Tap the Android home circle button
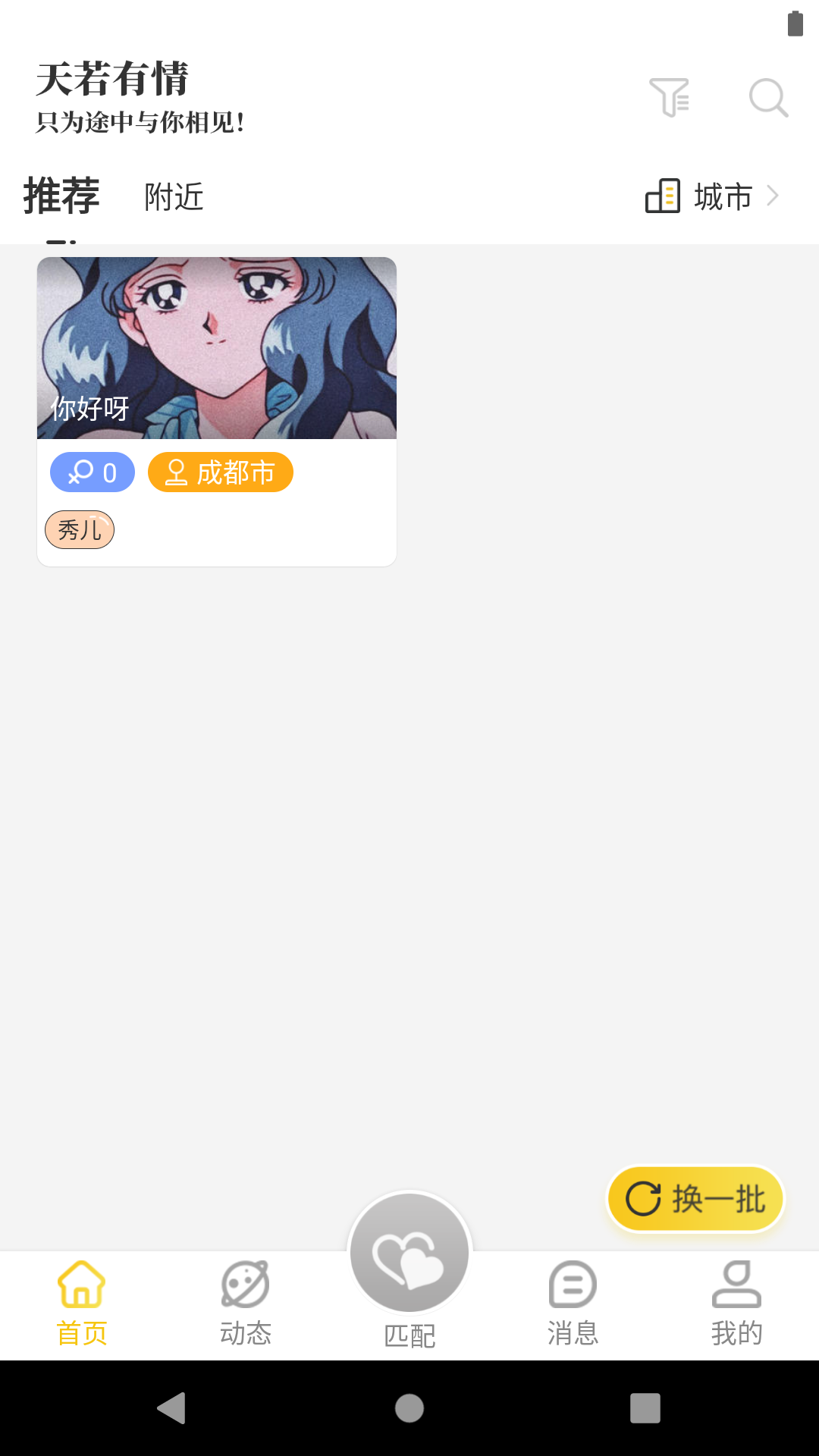 (409, 1408)
